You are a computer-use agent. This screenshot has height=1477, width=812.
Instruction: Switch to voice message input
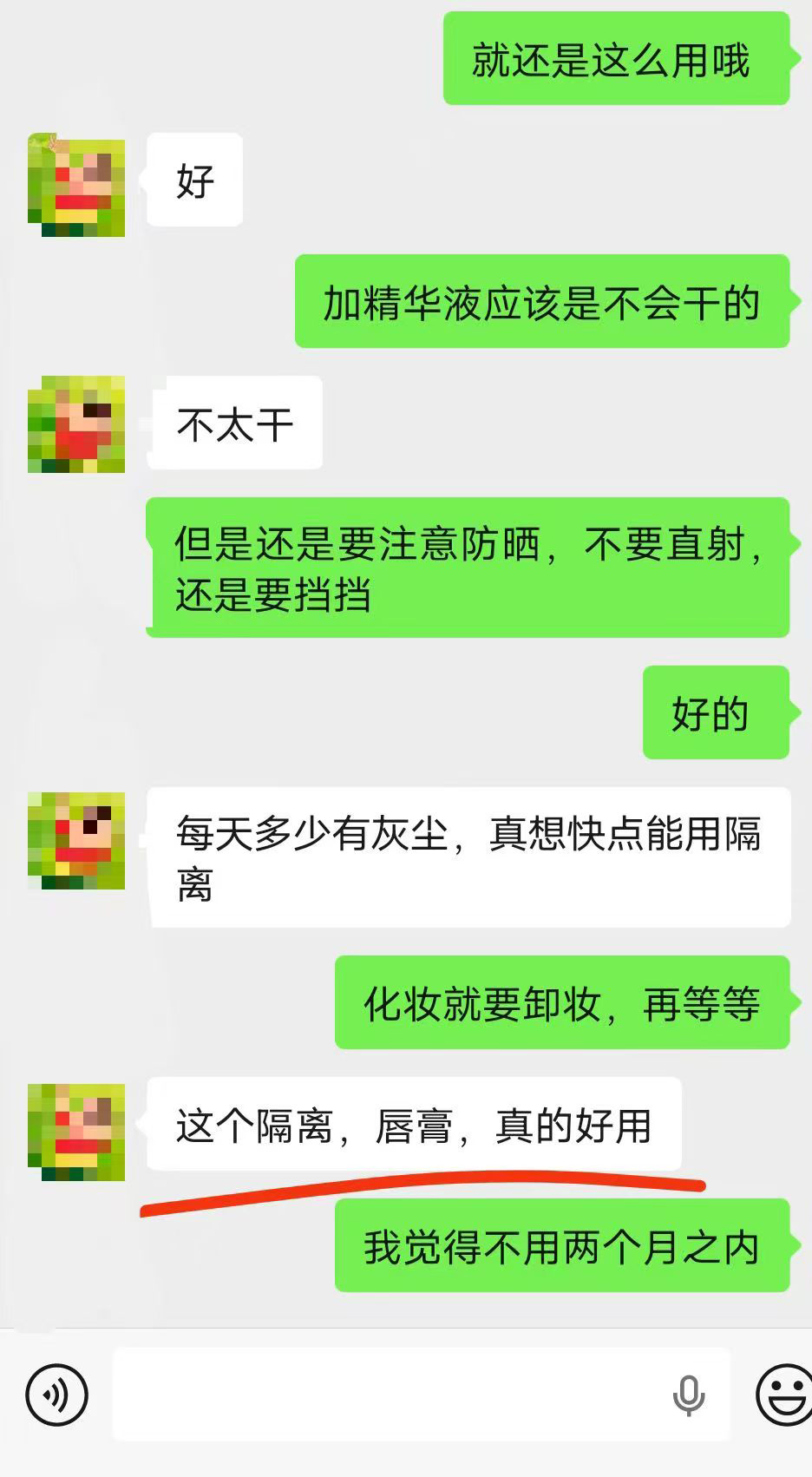pos(56,1395)
